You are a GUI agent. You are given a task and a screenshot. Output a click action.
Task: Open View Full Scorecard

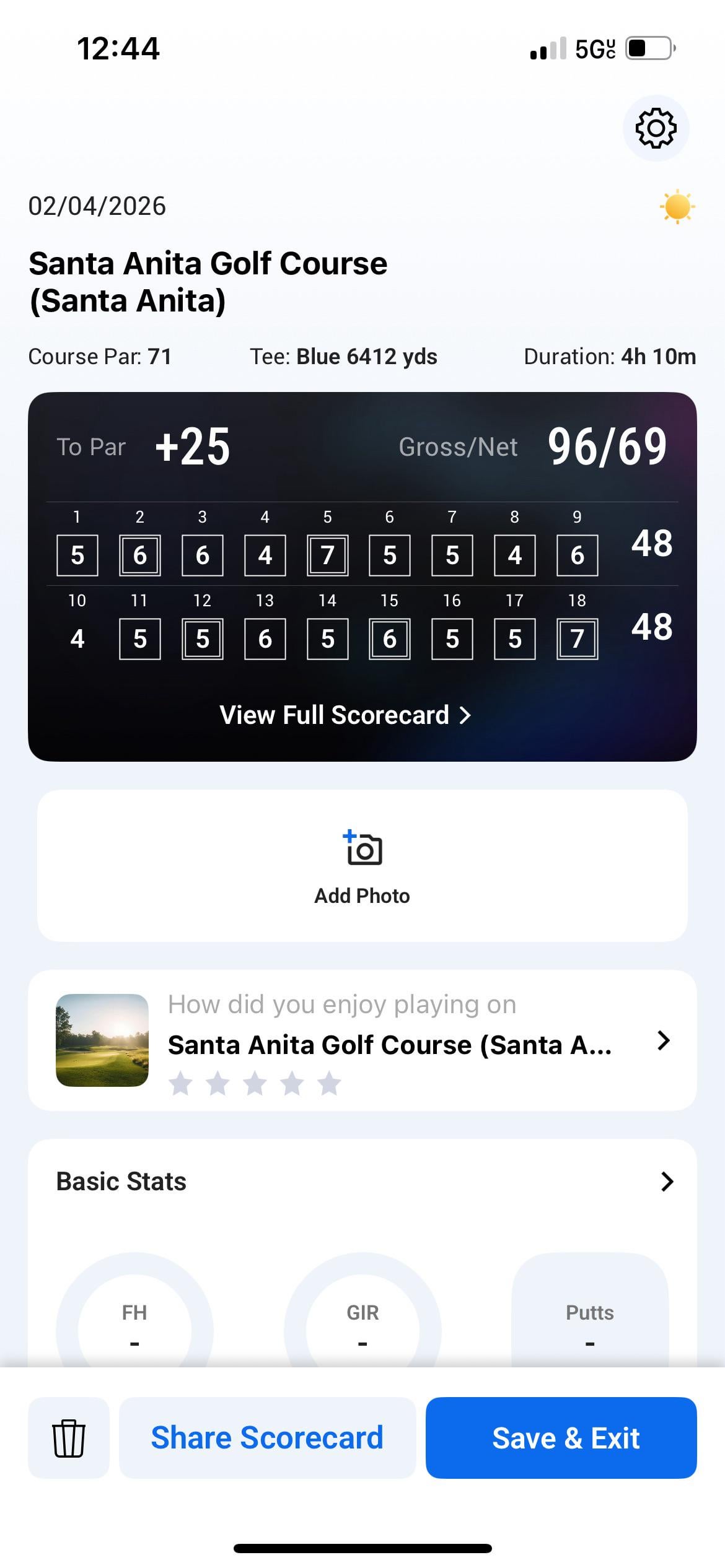(345, 715)
